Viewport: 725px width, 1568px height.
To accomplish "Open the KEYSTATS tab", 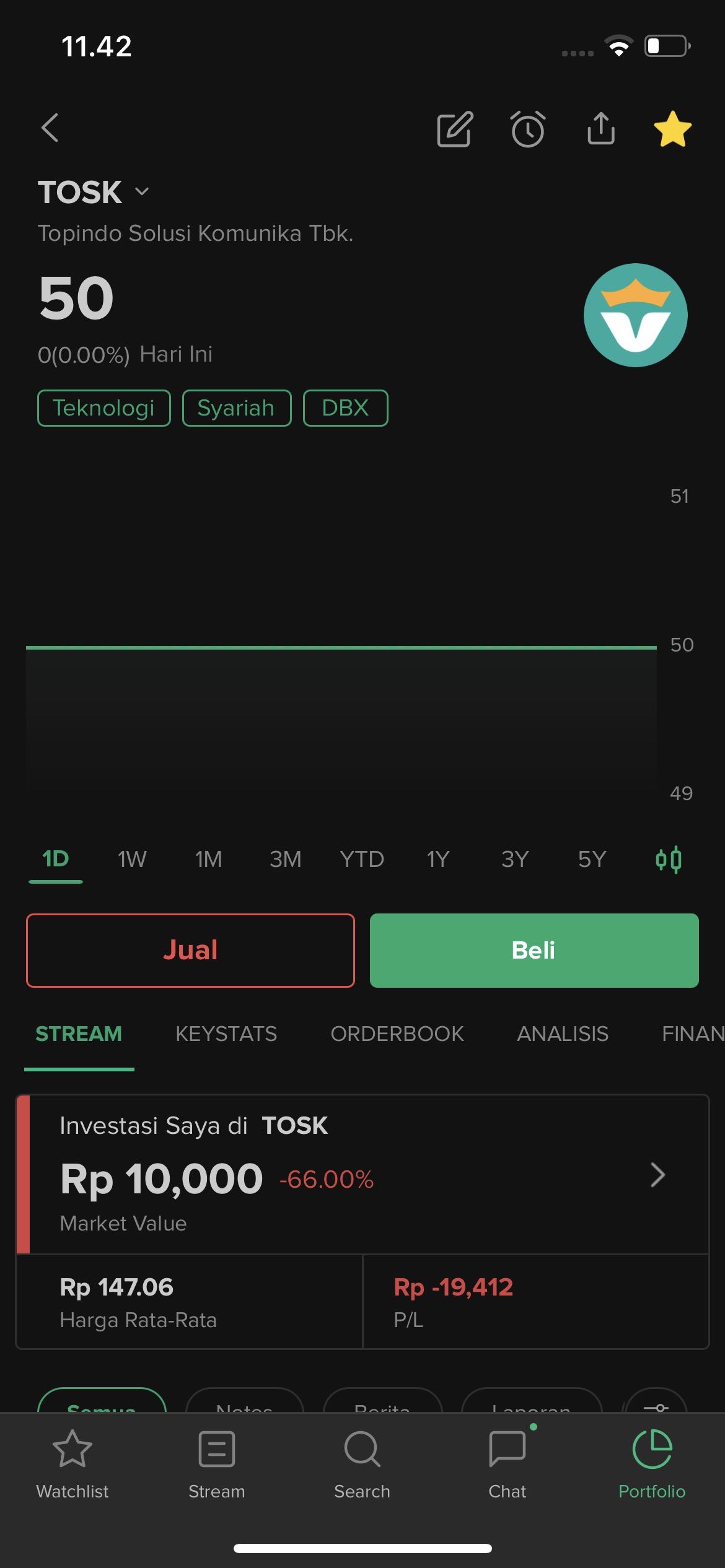I will 226,1034.
